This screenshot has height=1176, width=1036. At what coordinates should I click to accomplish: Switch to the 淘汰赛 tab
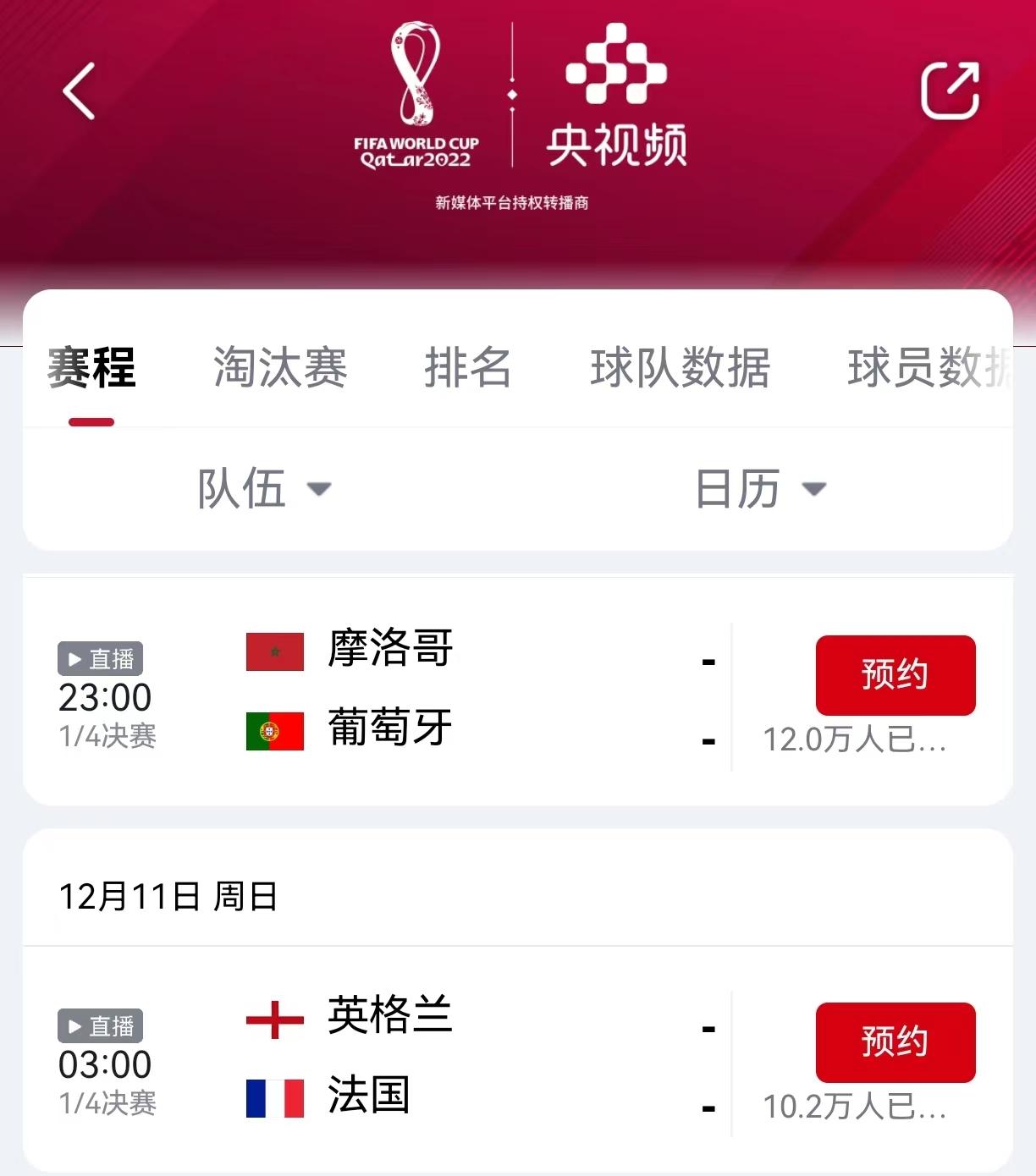pos(280,367)
